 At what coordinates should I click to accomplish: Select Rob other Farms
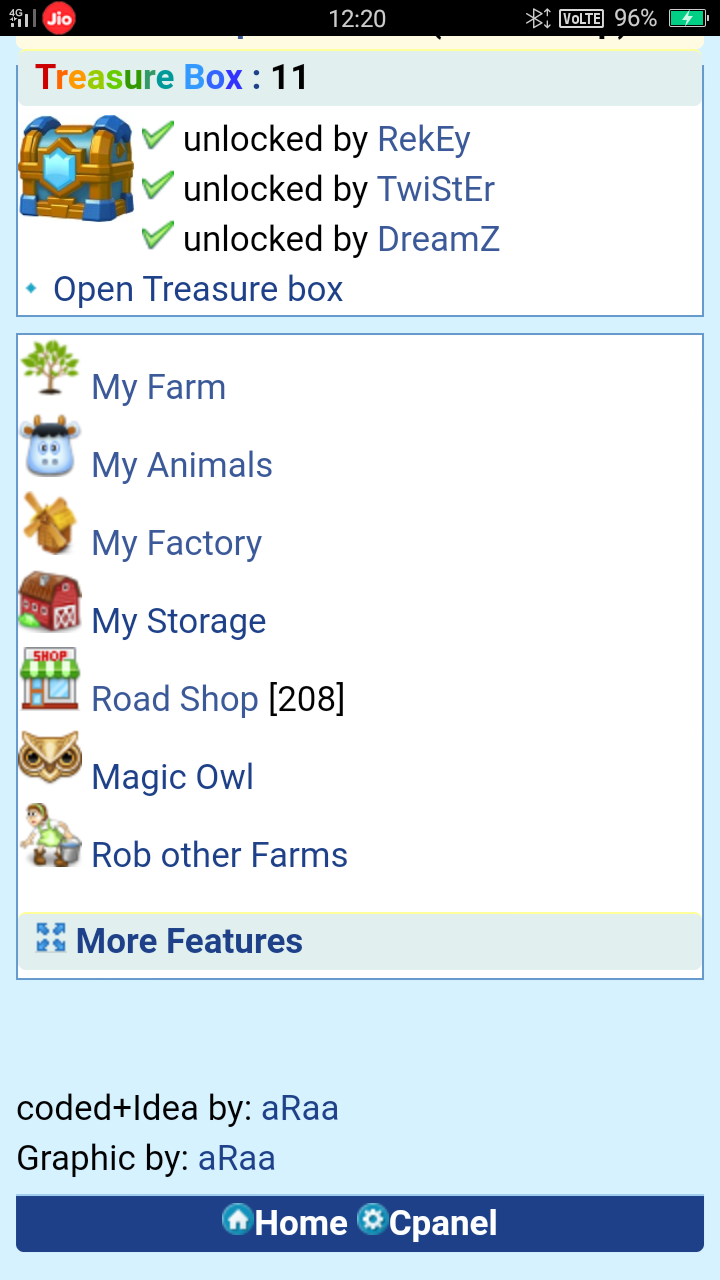pyautogui.click(x=219, y=855)
